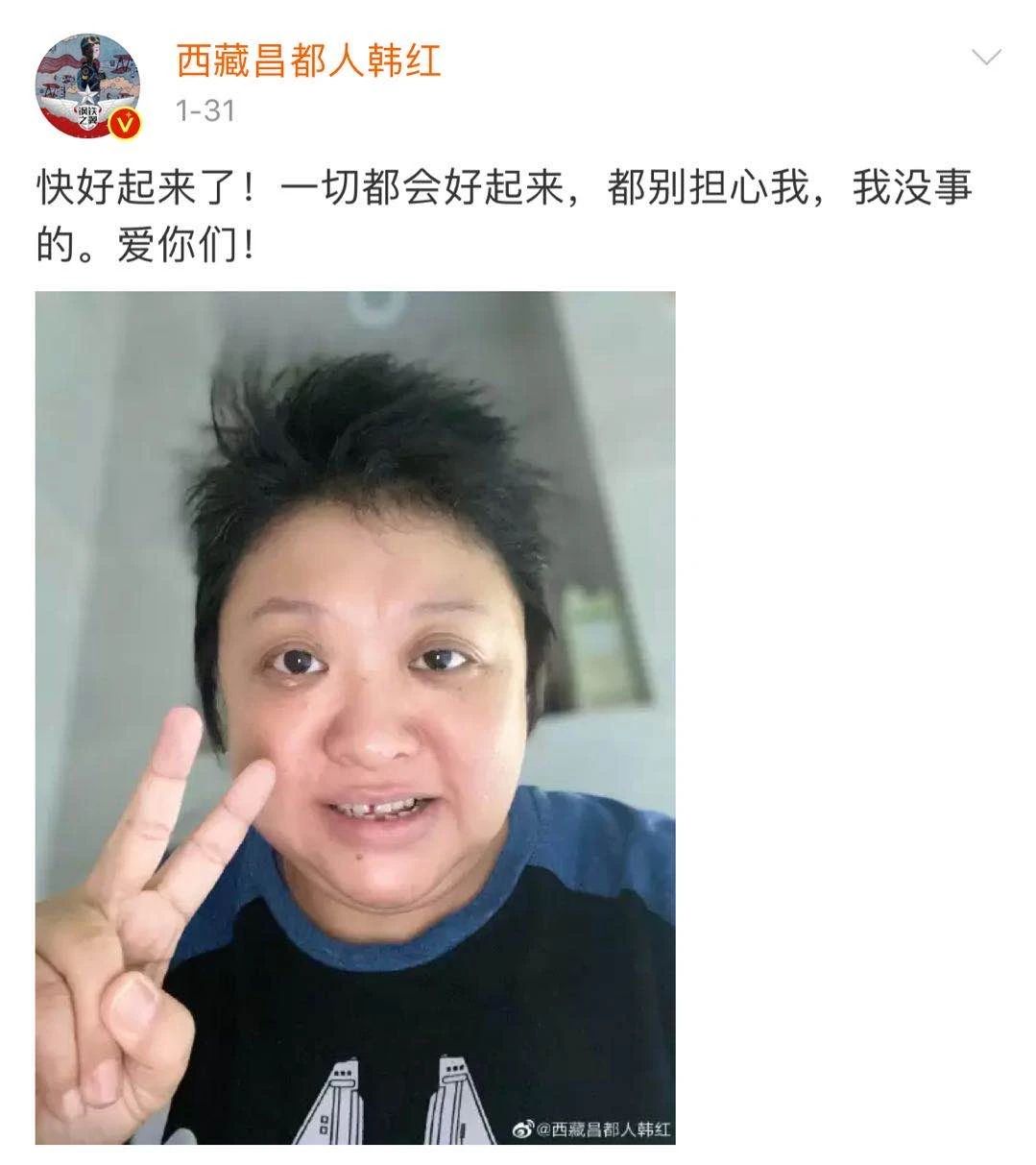The height and width of the screenshot is (1165, 1036).
Task: Click the orange V verification badge
Action: tap(127, 122)
